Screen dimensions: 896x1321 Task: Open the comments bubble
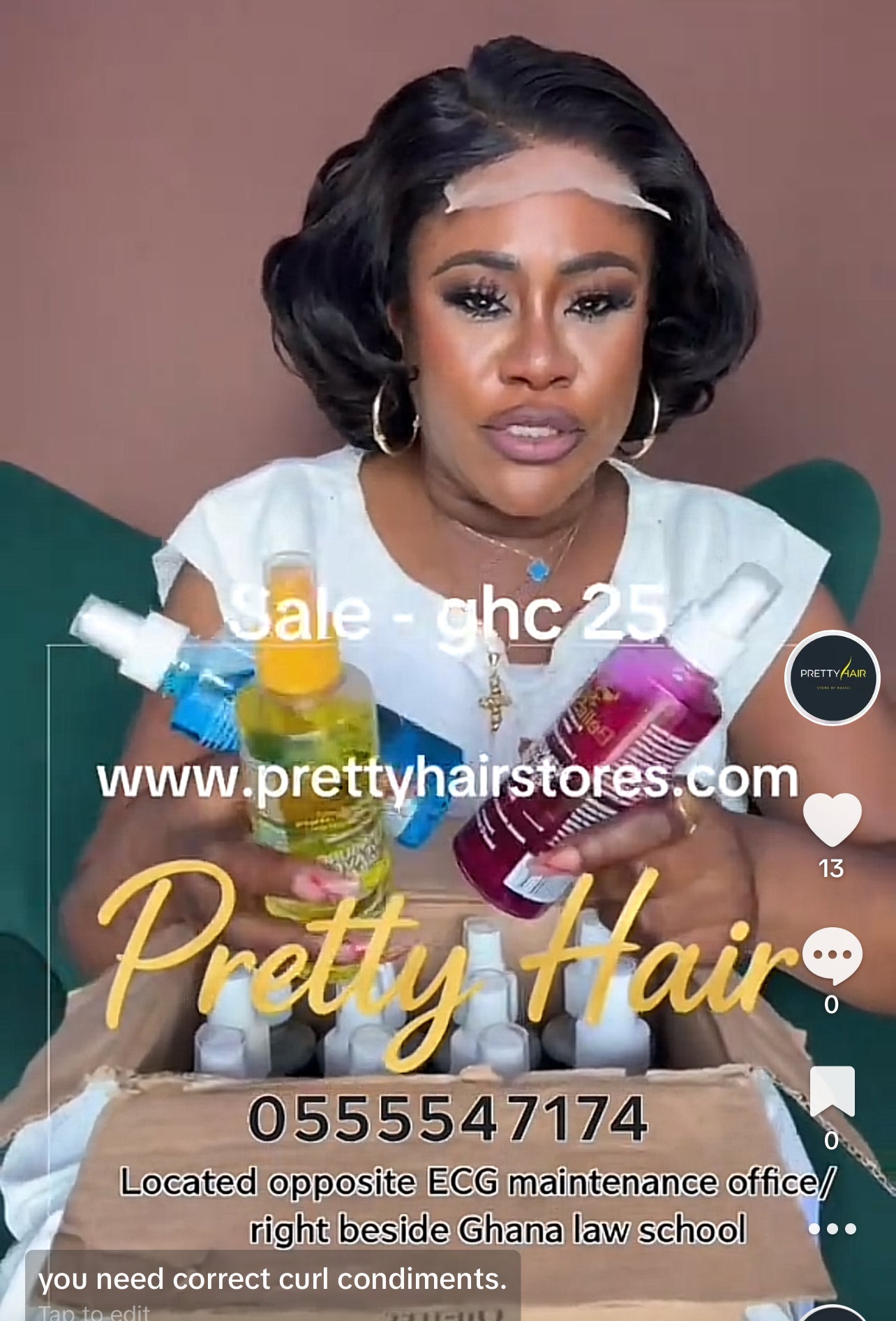(832, 955)
